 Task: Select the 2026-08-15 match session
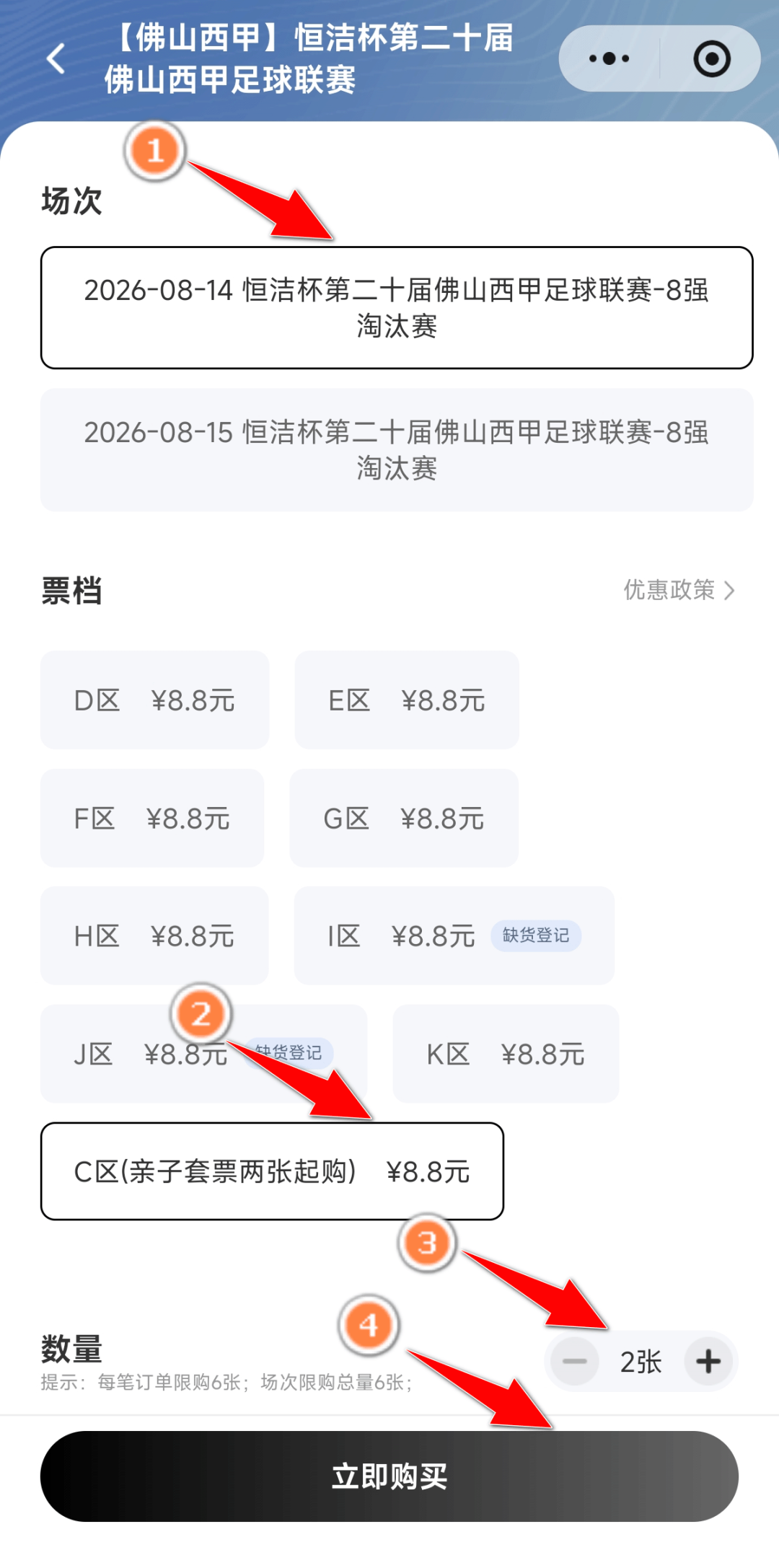coord(397,450)
